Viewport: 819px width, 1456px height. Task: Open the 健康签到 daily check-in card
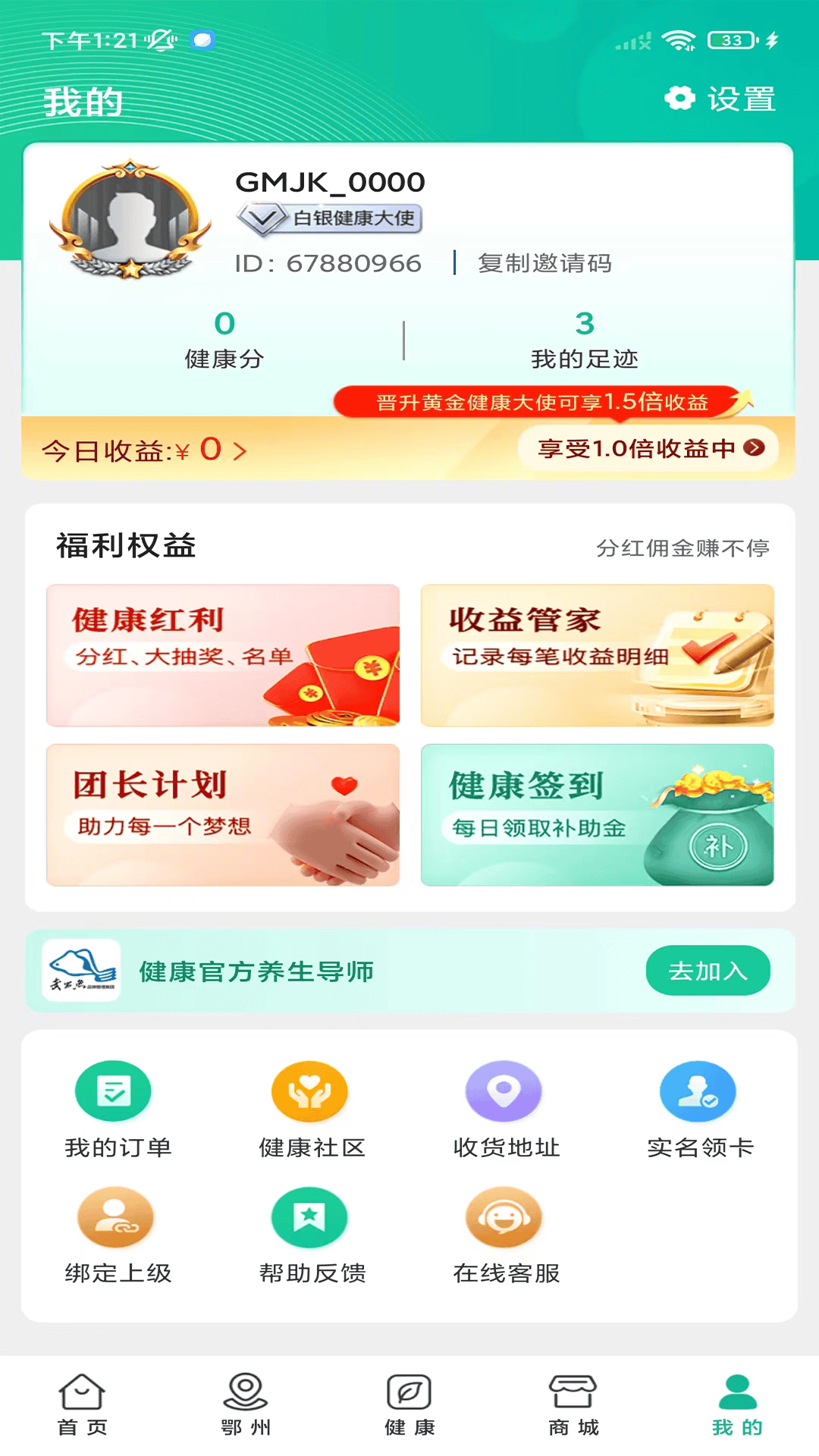click(597, 815)
